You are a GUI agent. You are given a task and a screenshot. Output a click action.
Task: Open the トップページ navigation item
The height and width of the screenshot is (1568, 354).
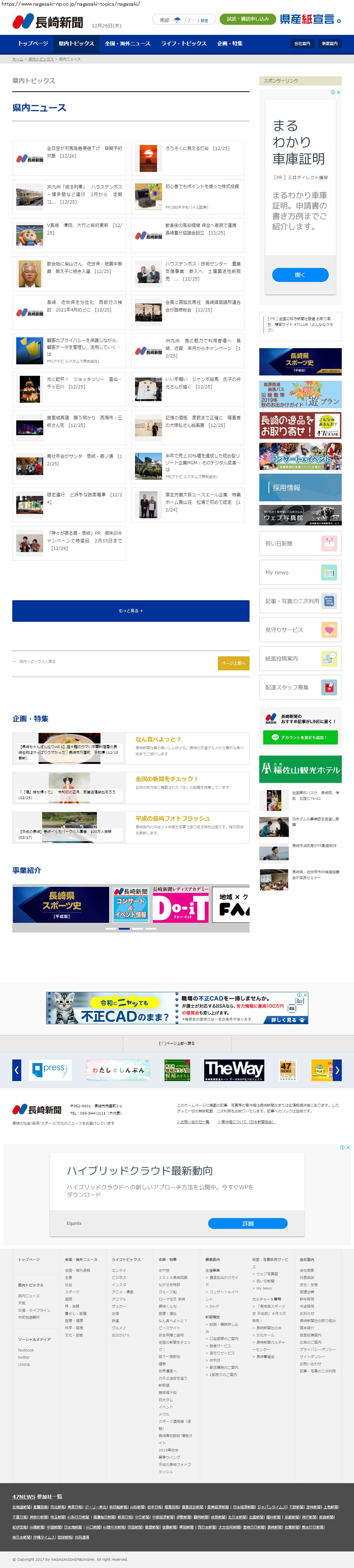point(33,44)
